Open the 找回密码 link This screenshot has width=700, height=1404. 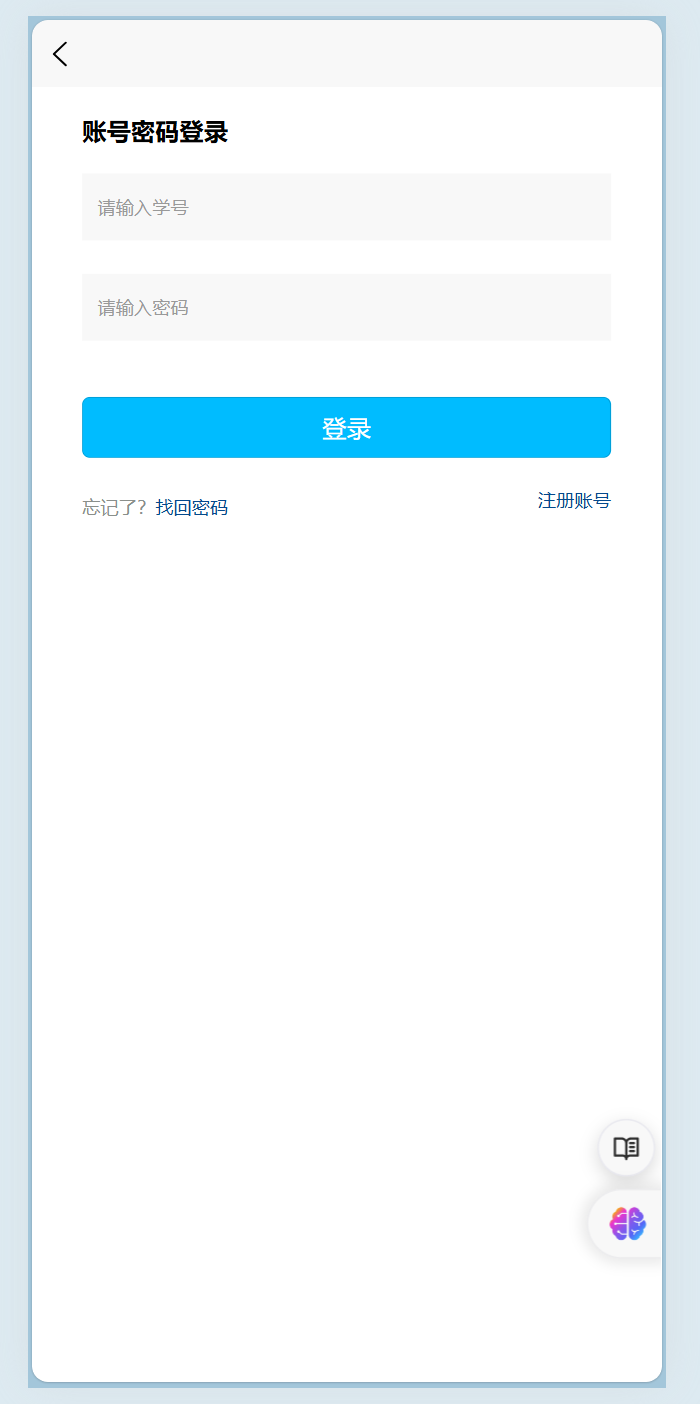coord(192,508)
